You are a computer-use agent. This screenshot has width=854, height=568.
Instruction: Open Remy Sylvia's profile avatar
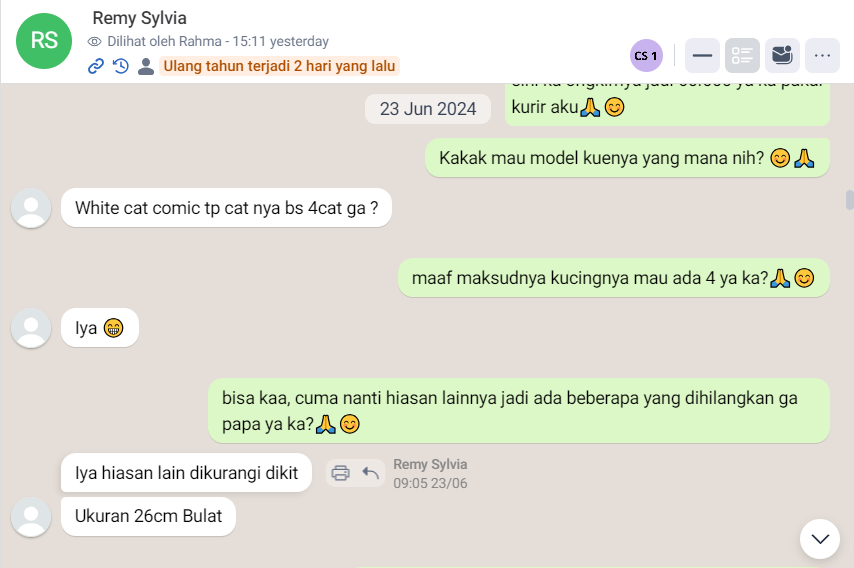tap(43, 41)
